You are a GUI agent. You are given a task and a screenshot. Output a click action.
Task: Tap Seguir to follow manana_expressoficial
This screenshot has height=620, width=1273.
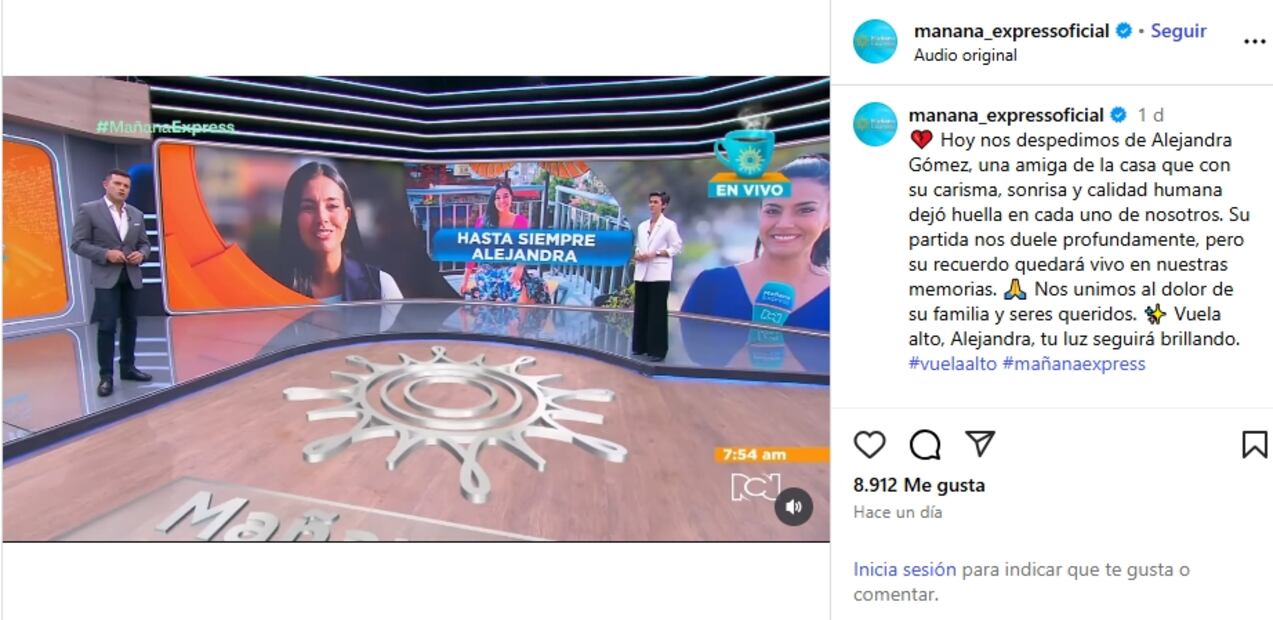coord(1178,31)
